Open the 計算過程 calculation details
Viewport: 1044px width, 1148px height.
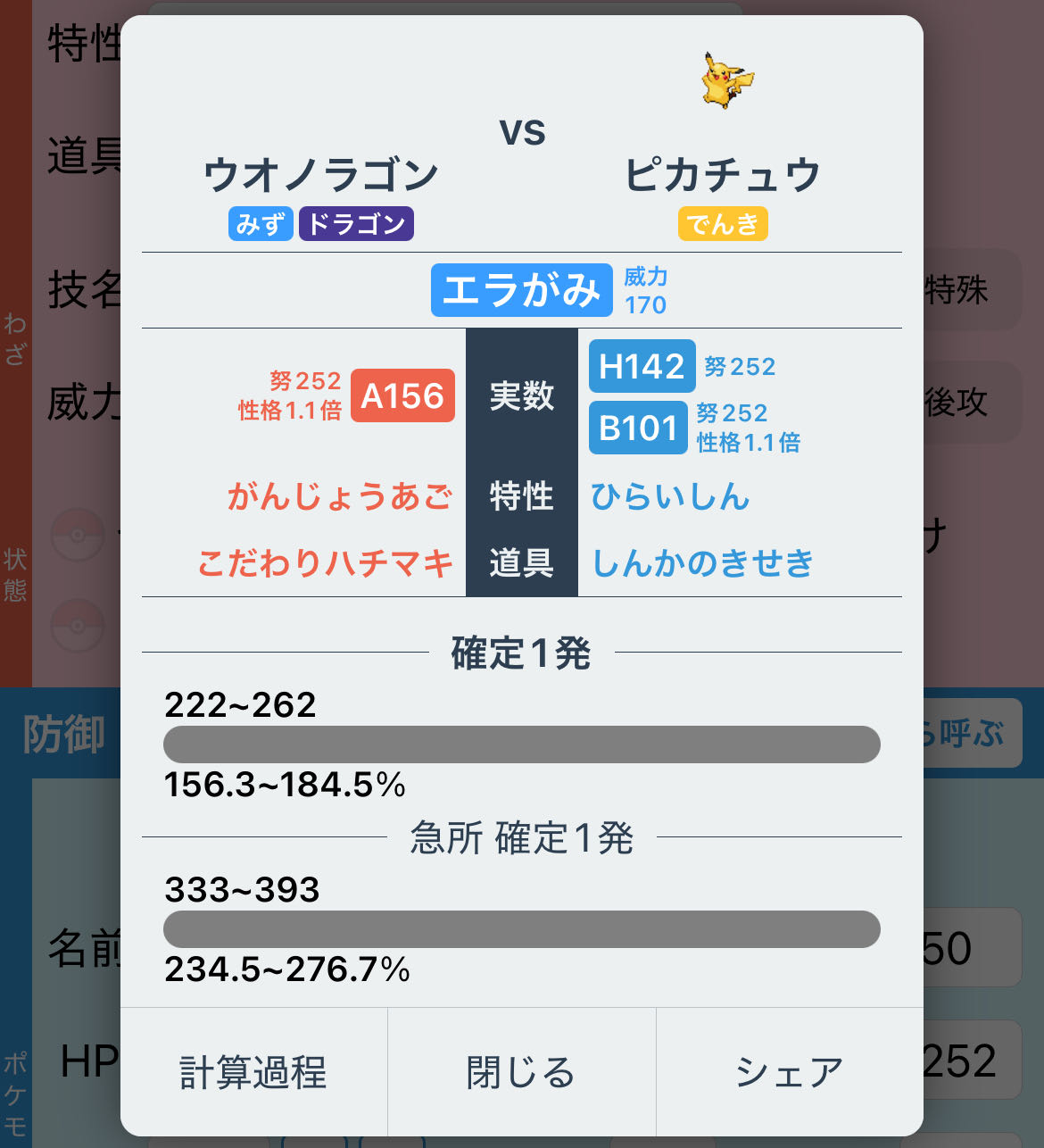pyautogui.click(x=253, y=1072)
